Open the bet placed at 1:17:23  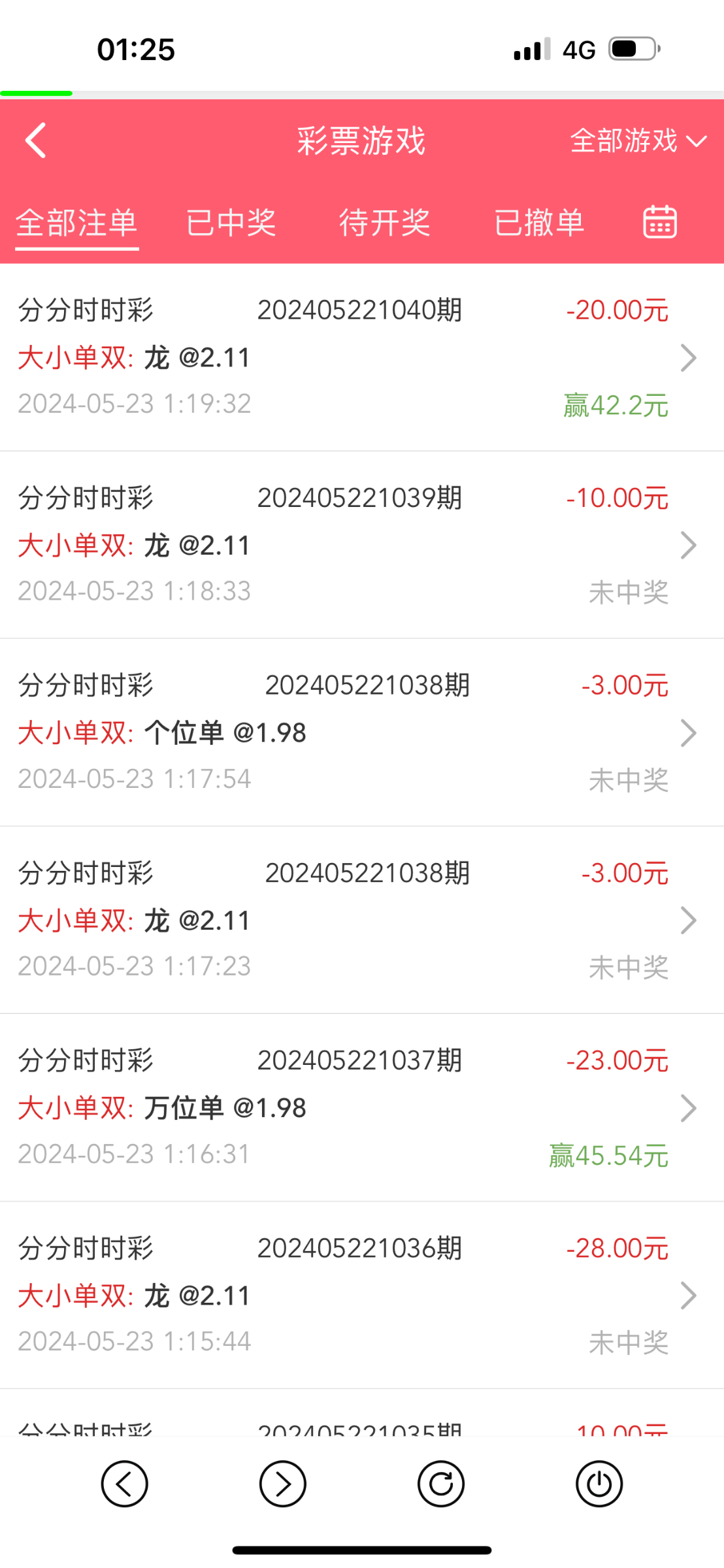pyautogui.click(x=361, y=920)
